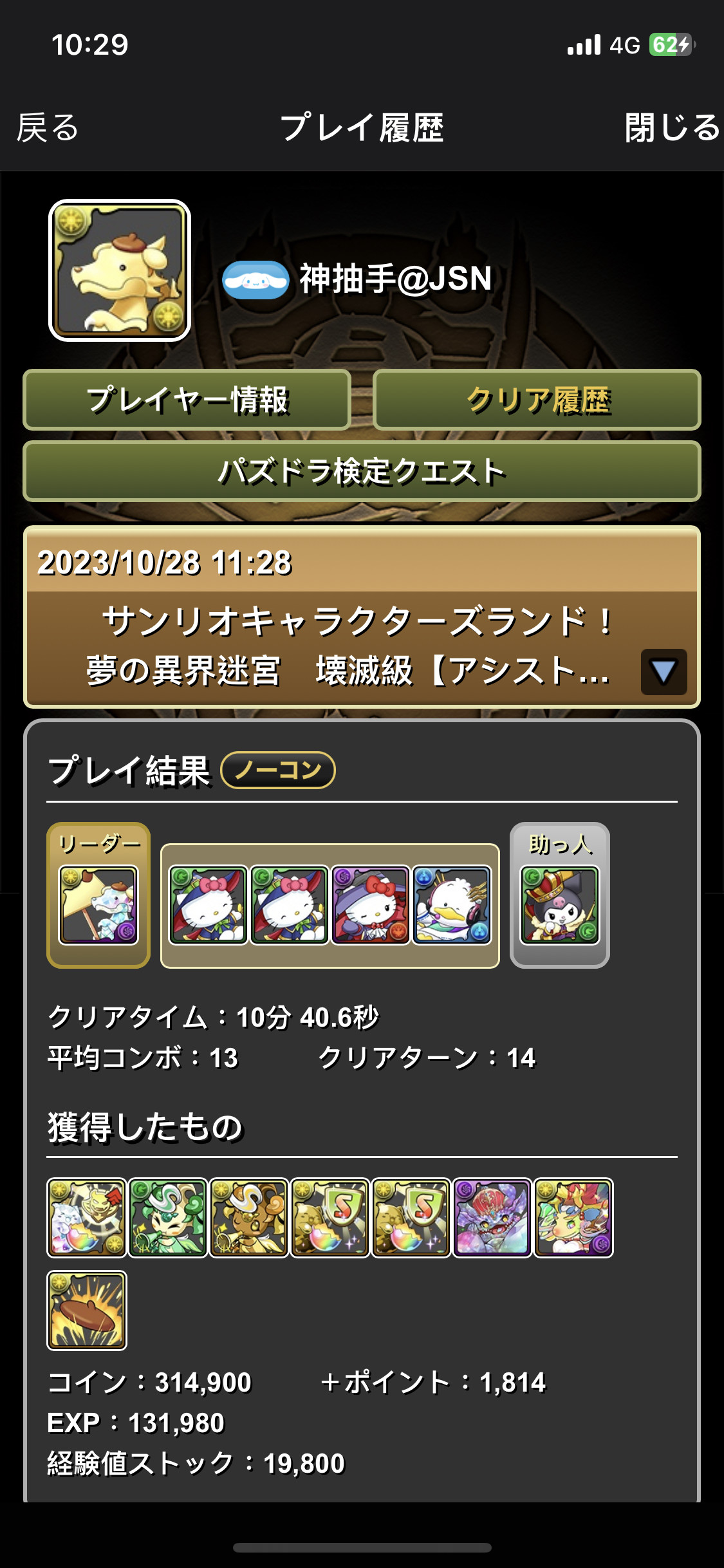This screenshot has height=1568, width=724.
Task: Tap the purple Hello Kitty team member
Action: [371, 905]
